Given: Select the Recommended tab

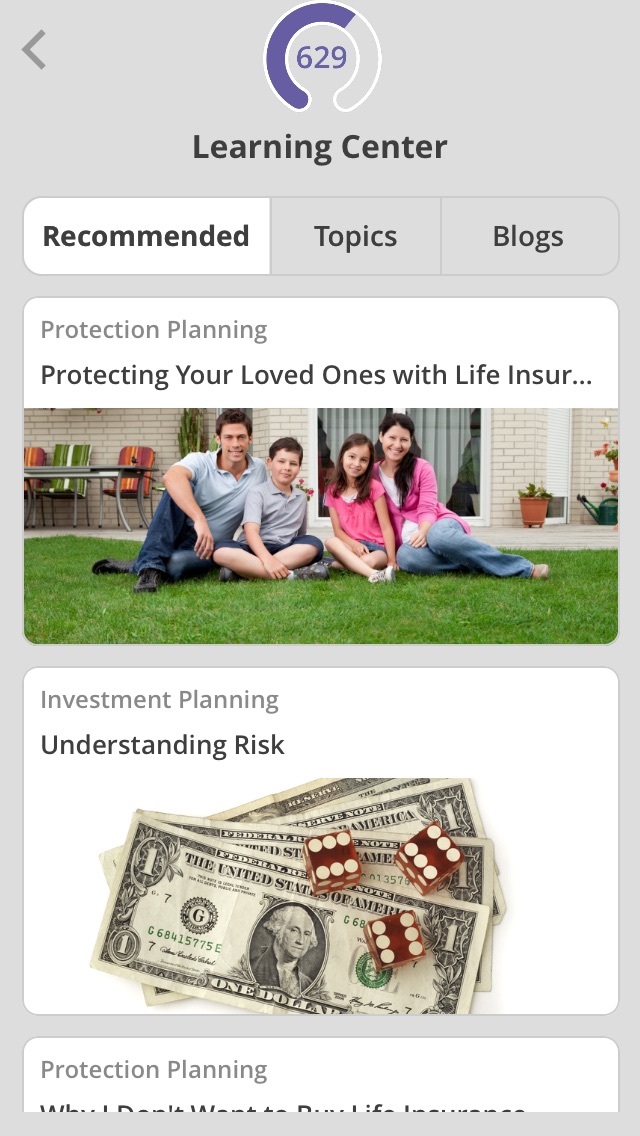Looking at the screenshot, I should click(147, 236).
